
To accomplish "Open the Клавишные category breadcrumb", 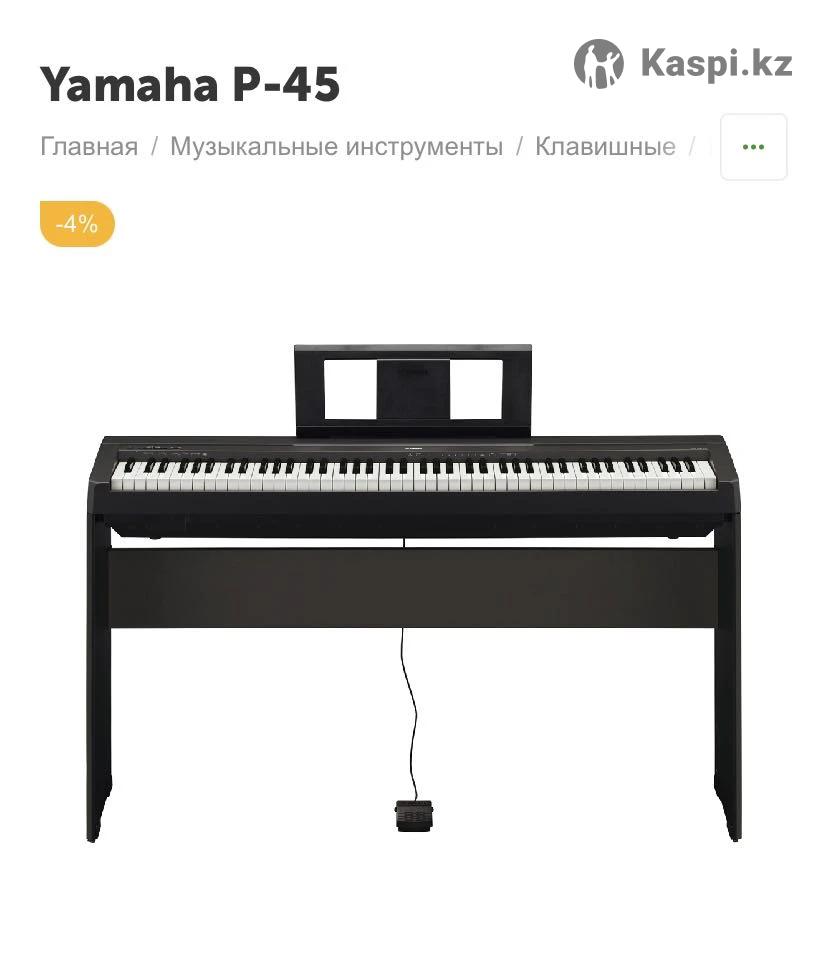I will (605, 147).
